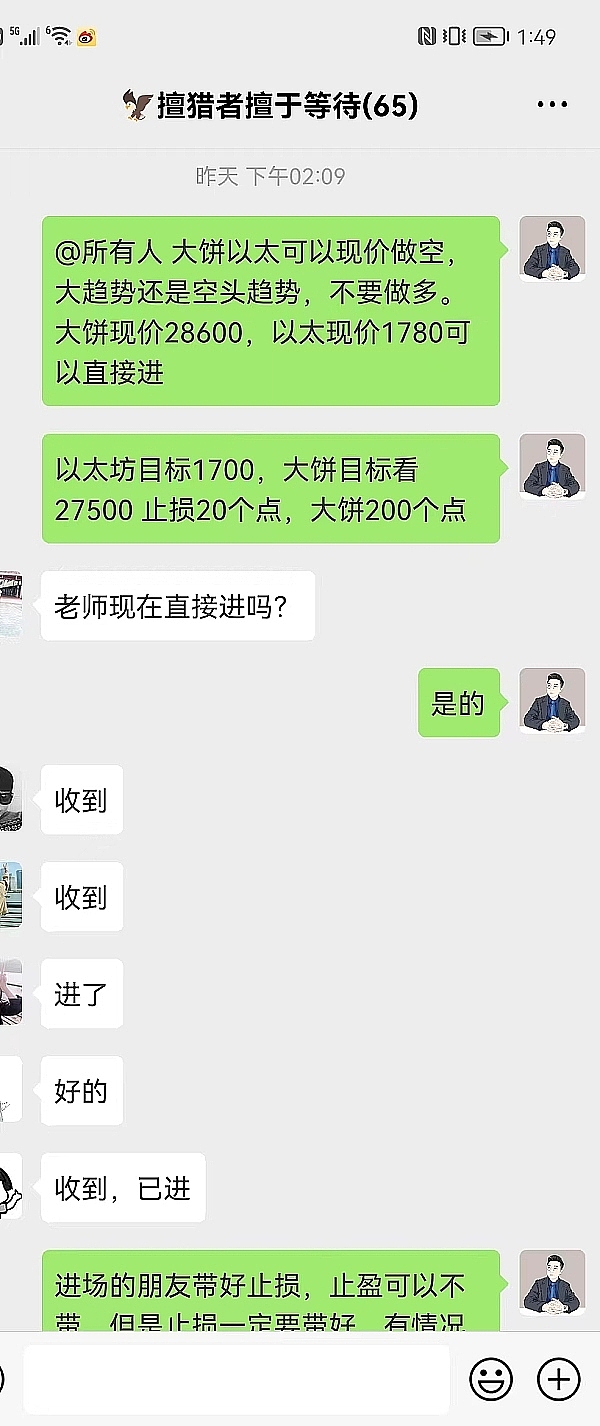Open sender avatar beside the 28600 message
This screenshot has width=600, height=1426.
pos(552,249)
